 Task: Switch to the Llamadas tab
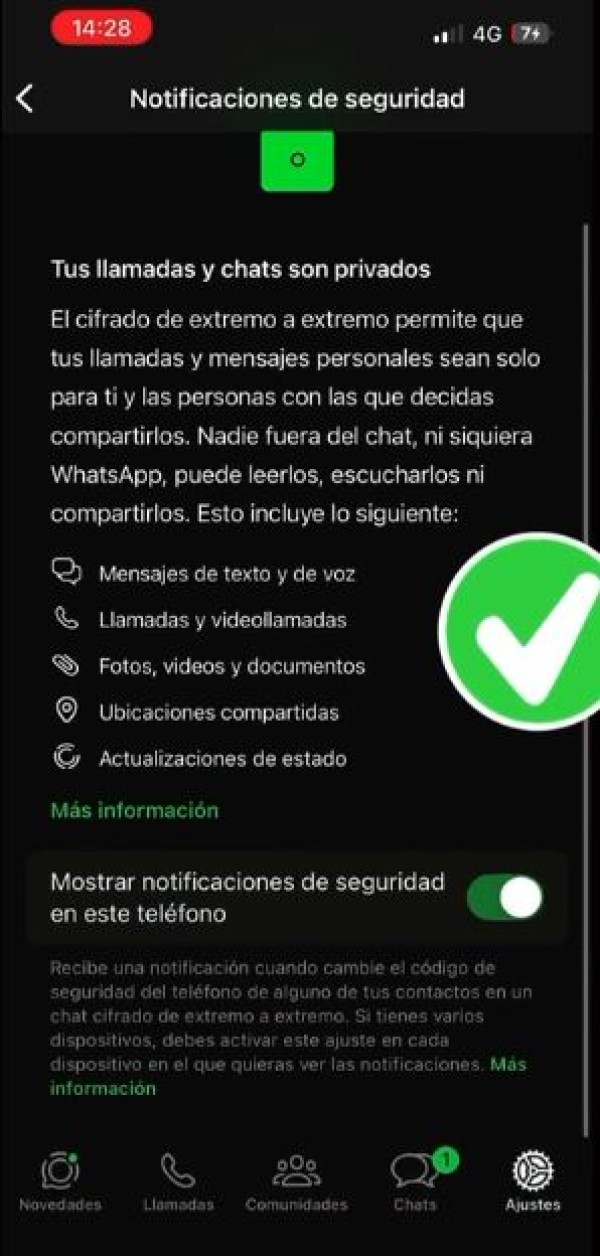[178, 1182]
